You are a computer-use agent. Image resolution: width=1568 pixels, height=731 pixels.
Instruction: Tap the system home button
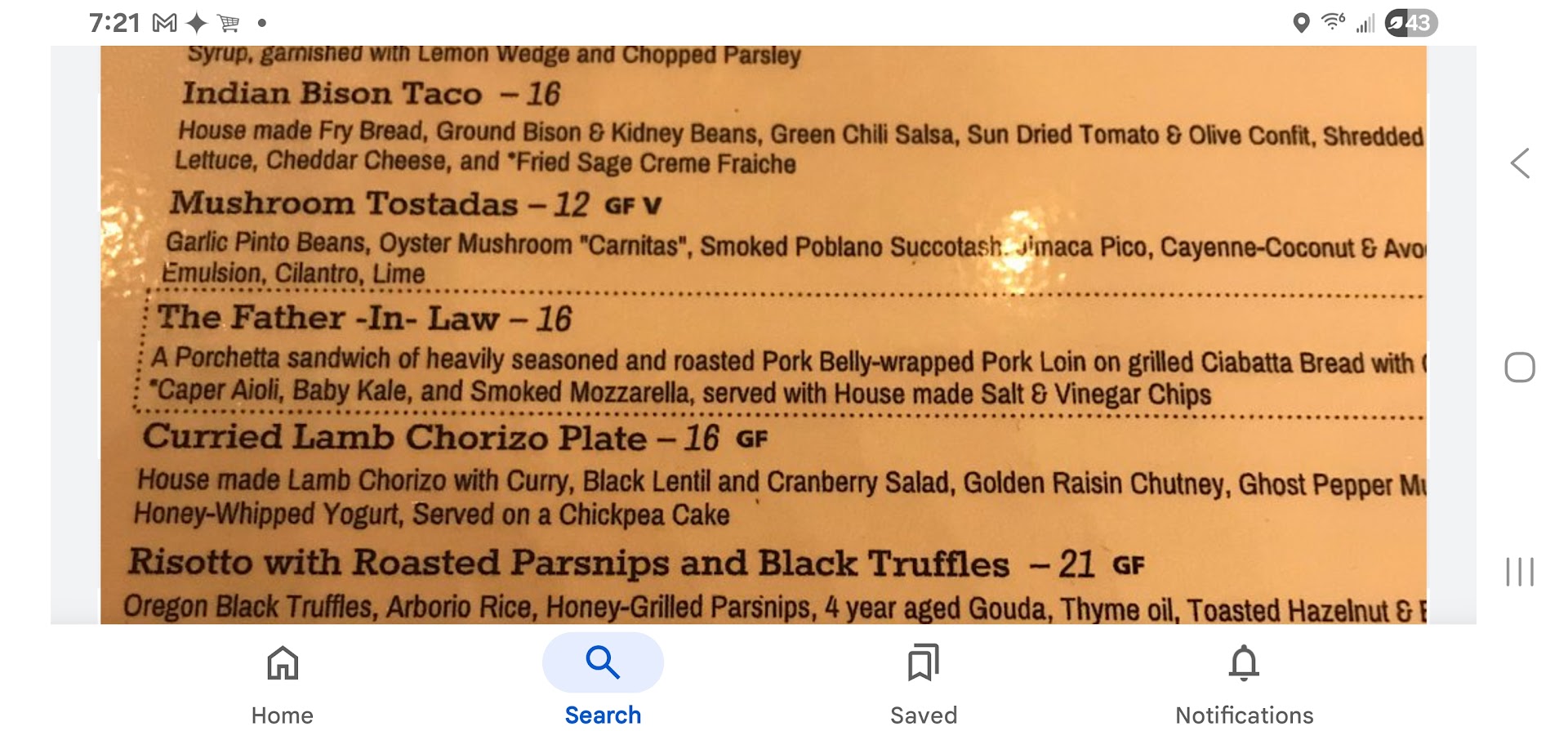click(1520, 368)
